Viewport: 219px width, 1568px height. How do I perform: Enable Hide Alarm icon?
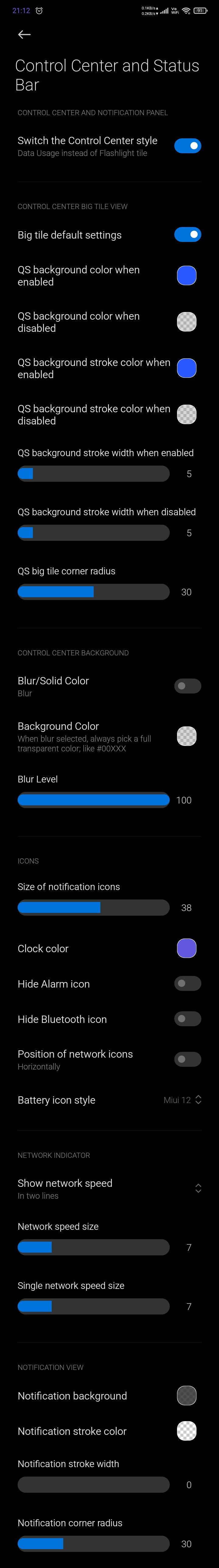coord(187,984)
